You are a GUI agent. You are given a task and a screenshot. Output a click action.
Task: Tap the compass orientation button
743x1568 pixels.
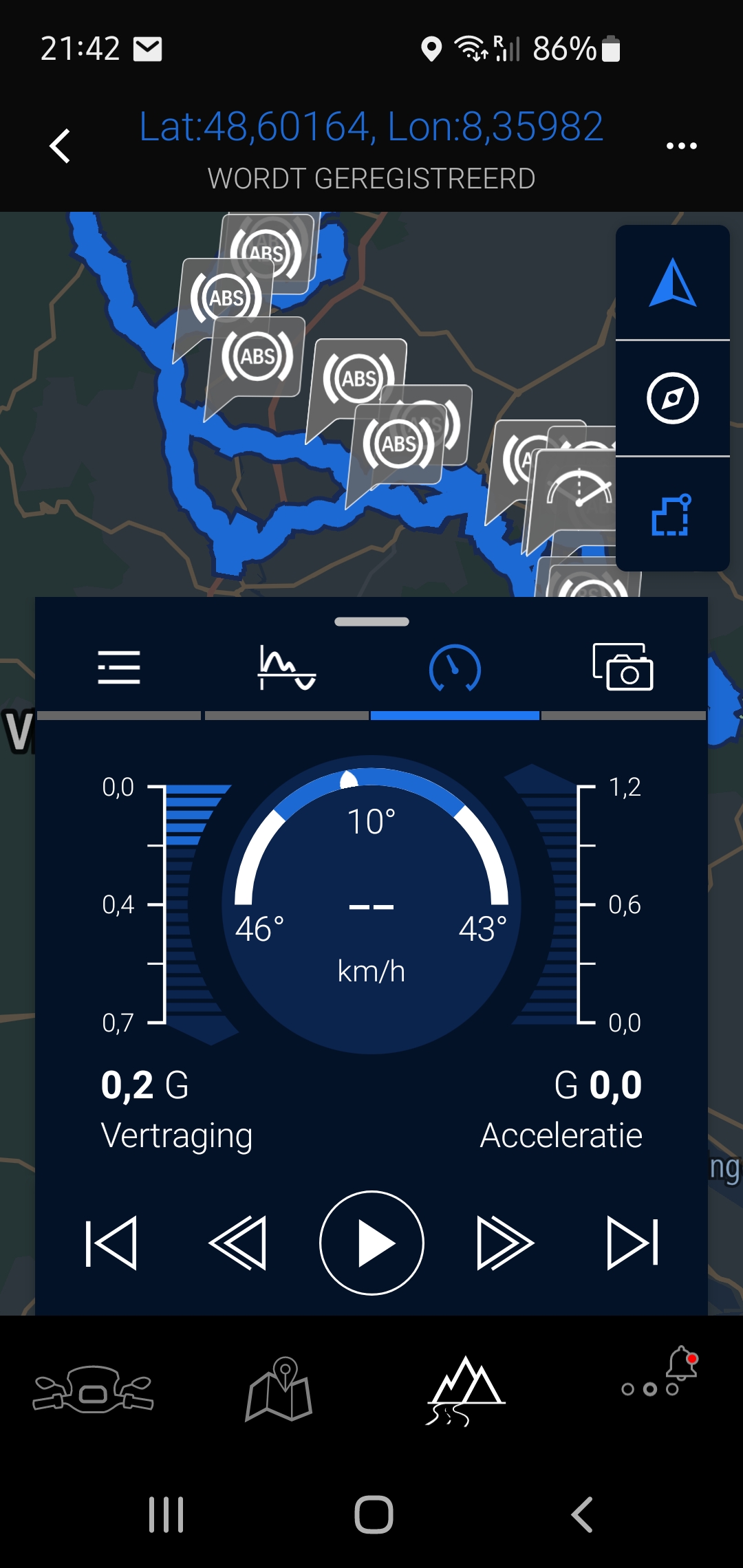point(672,398)
